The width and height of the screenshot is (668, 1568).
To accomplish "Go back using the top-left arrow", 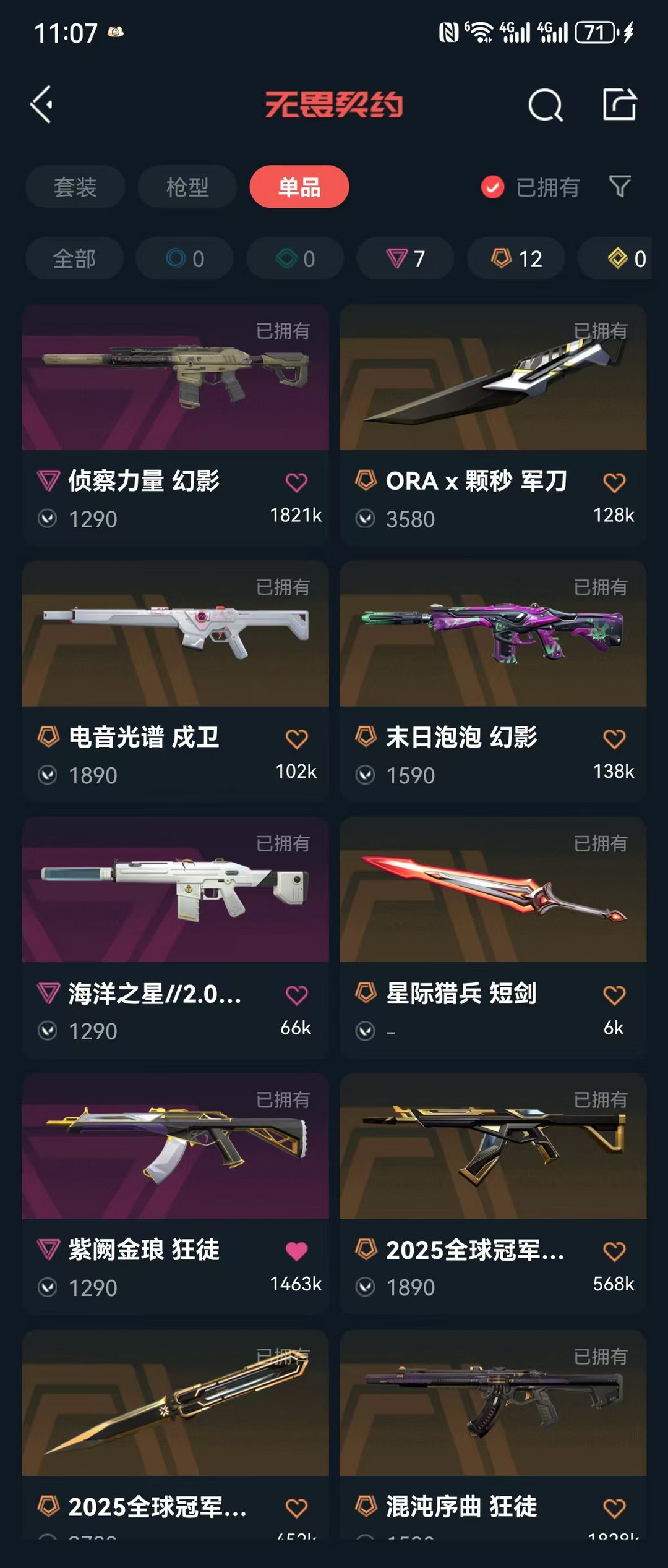I will [x=42, y=104].
